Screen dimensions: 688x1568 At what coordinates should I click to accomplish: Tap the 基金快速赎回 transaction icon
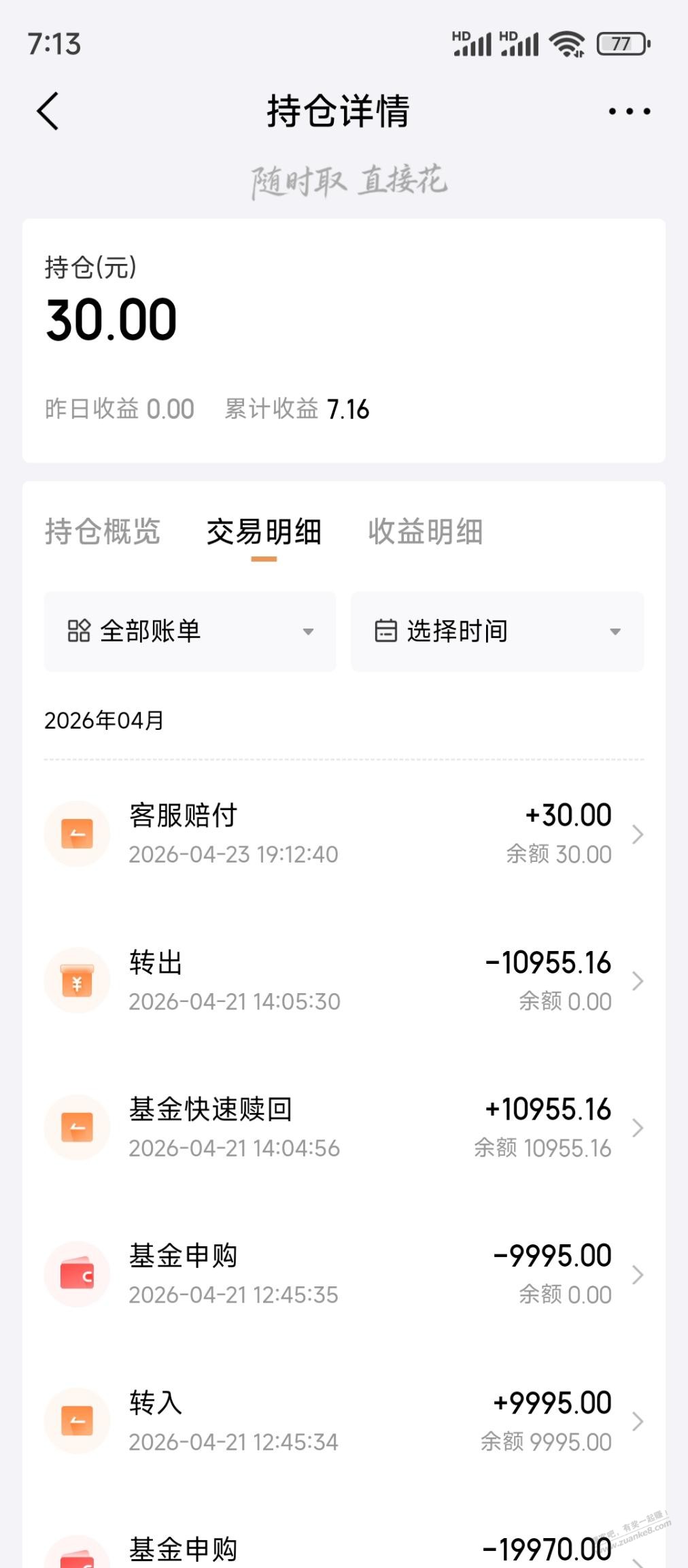point(77,1127)
